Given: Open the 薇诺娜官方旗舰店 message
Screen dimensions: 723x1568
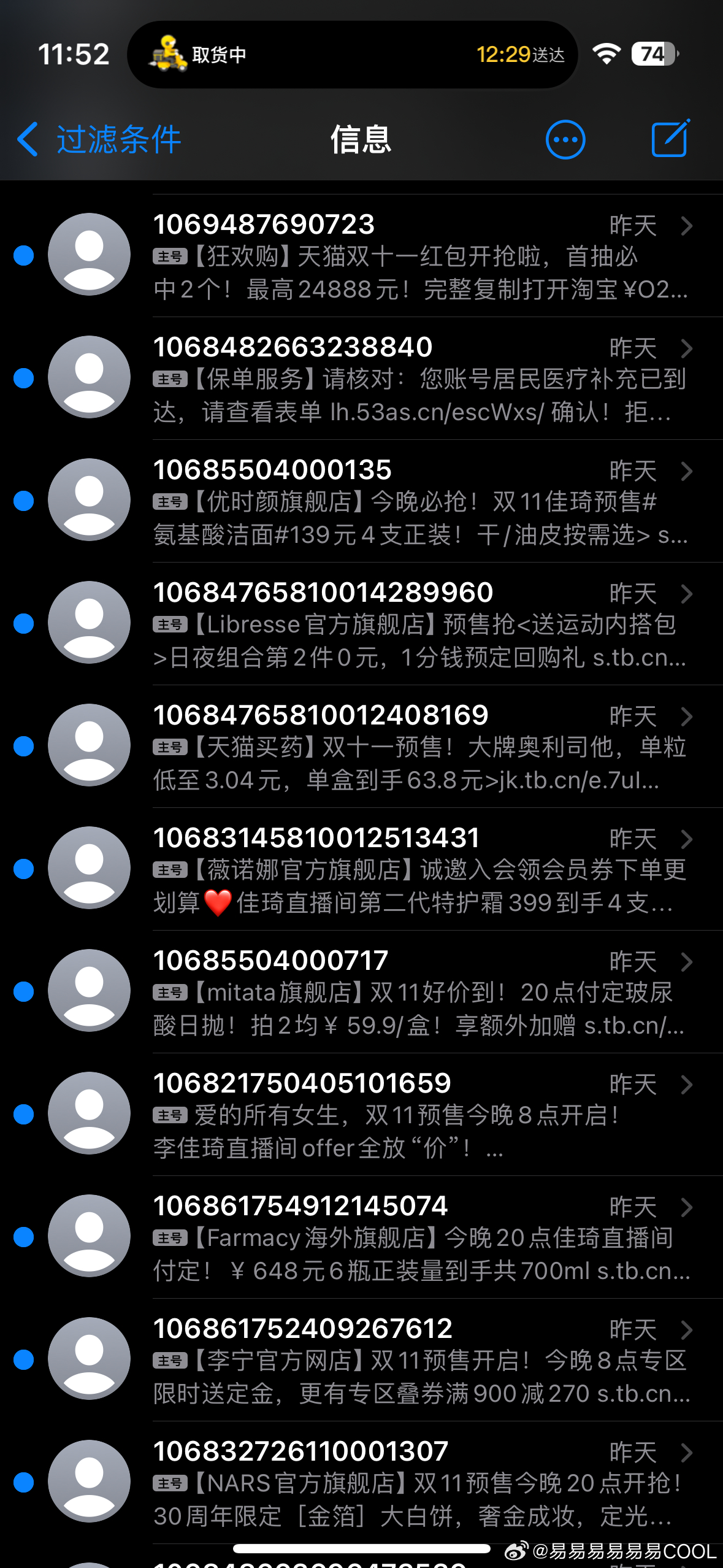Looking at the screenshot, I should [x=362, y=869].
